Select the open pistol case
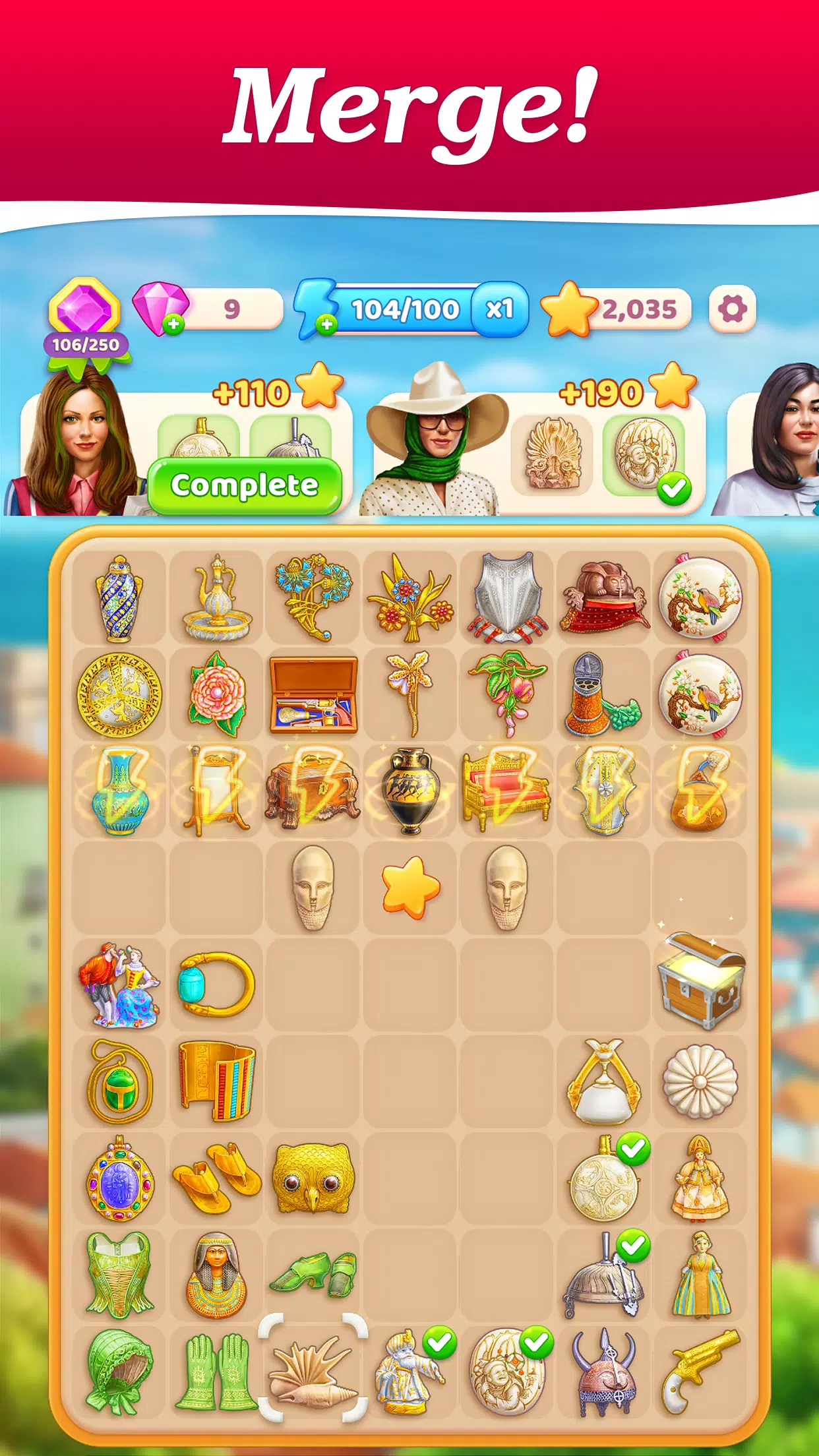The width and height of the screenshot is (819, 1456). 313,694
